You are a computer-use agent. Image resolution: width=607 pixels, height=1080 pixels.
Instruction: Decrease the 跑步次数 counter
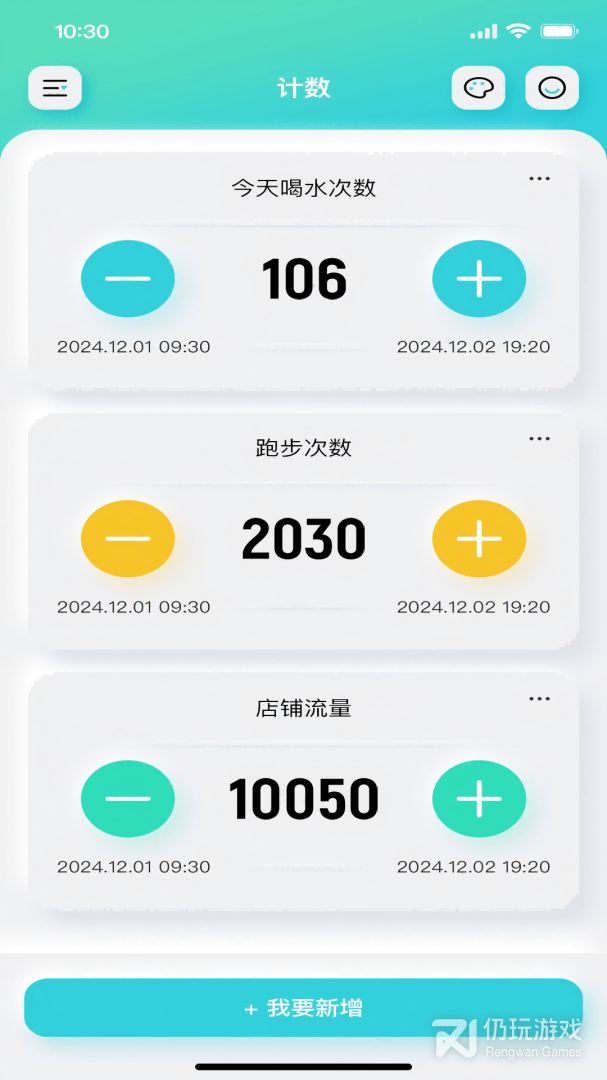128,539
